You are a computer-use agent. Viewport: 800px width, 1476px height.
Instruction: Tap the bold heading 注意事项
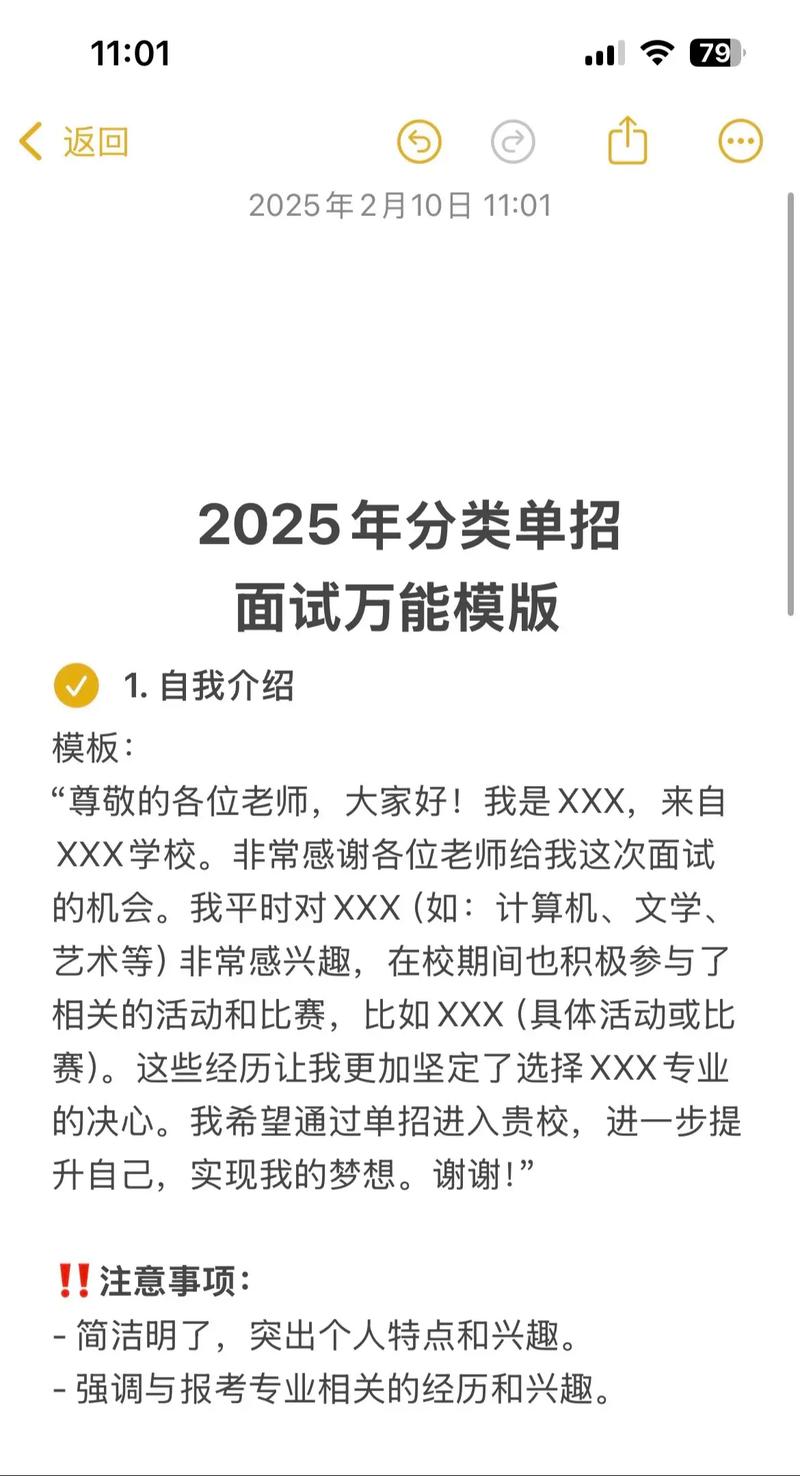pos(173,1279)
